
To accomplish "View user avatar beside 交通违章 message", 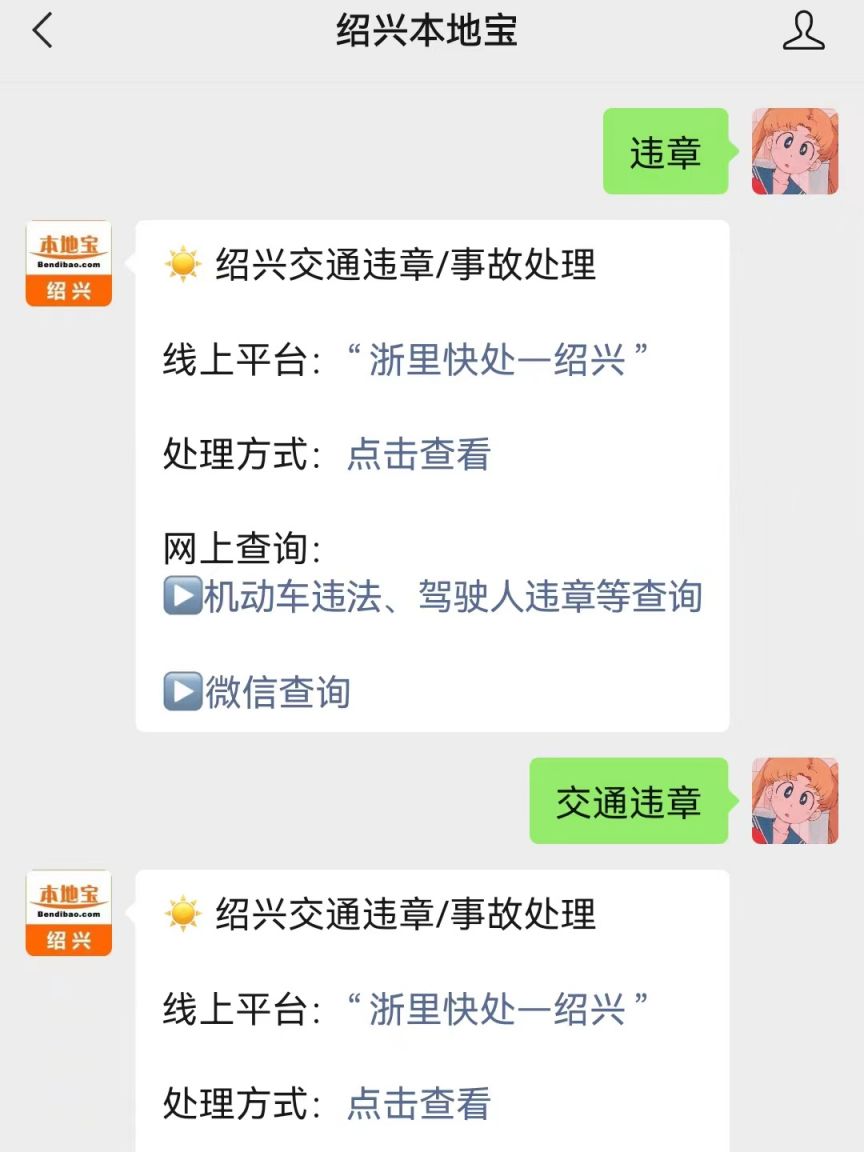I will (794, 801).
